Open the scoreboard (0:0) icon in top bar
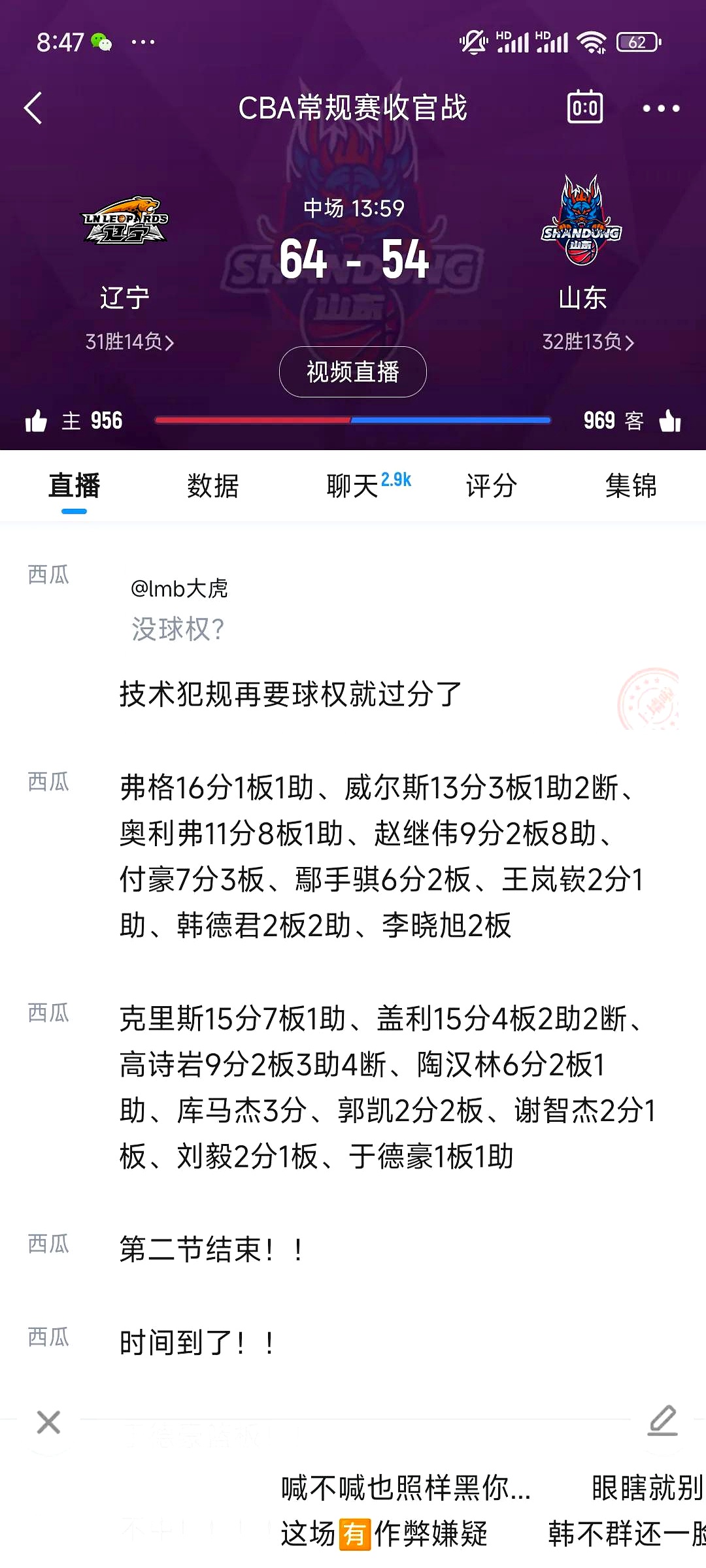The image size is (706, 1568). [584, 108]
